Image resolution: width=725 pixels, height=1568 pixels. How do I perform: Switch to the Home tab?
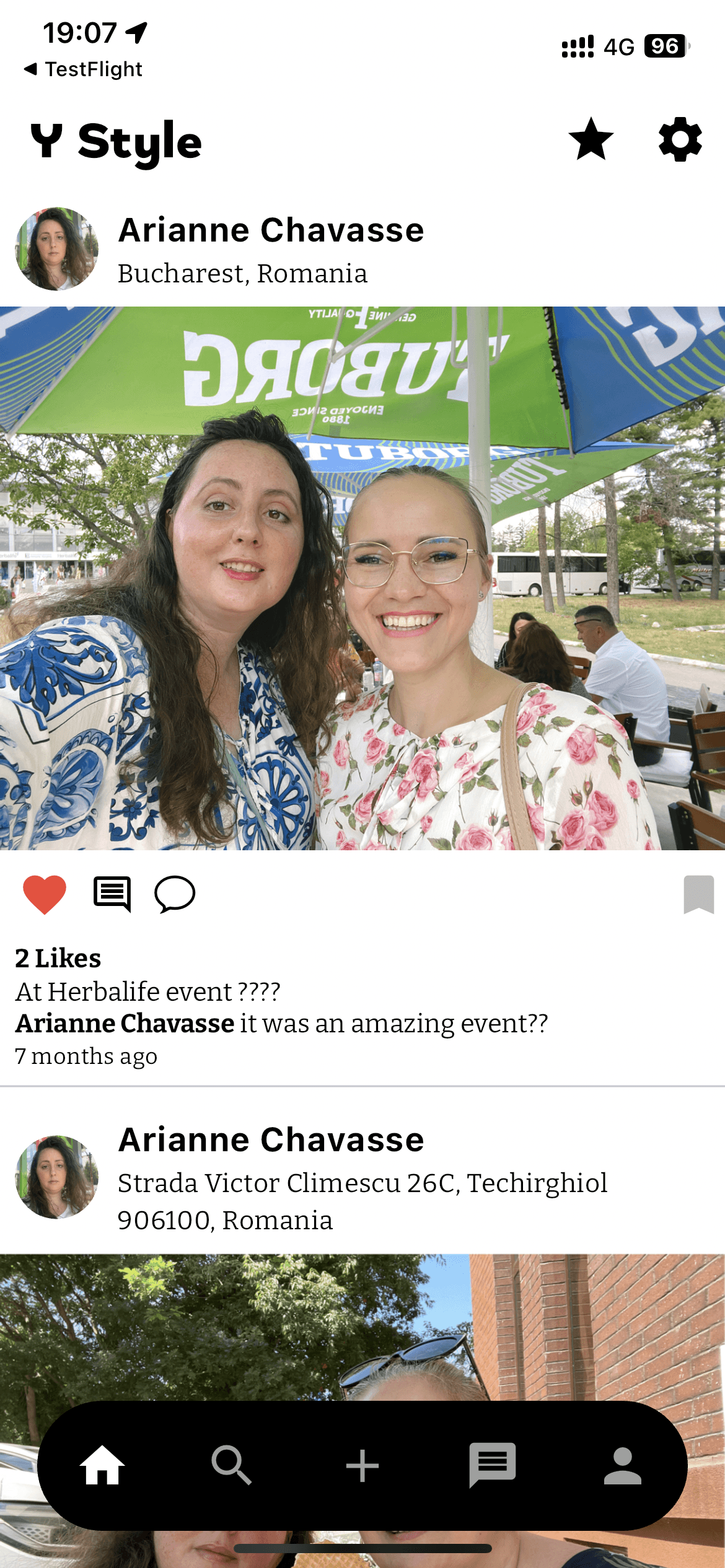click(102, 1466)
